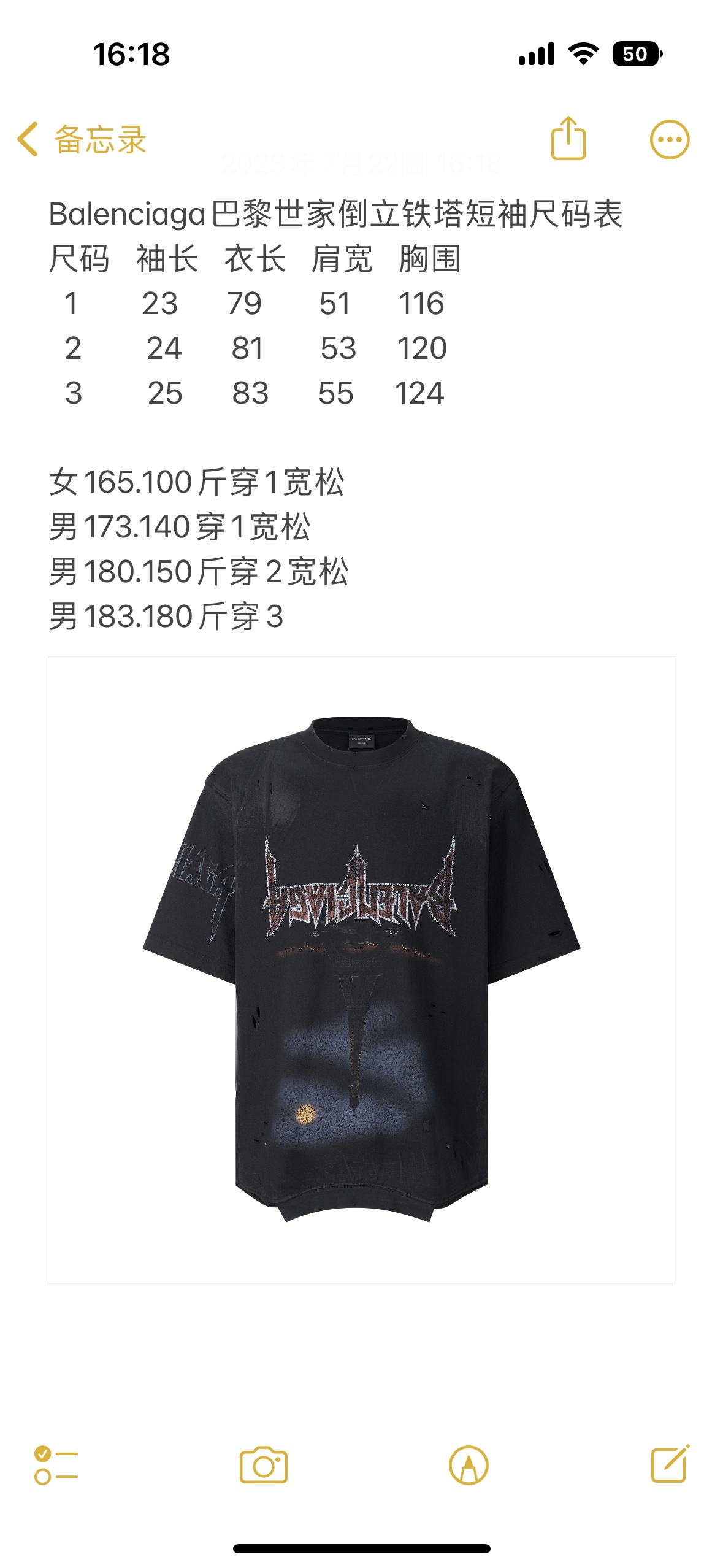Compose a new note
This screenshot has height=1568, width=723.
point(670,1464)
